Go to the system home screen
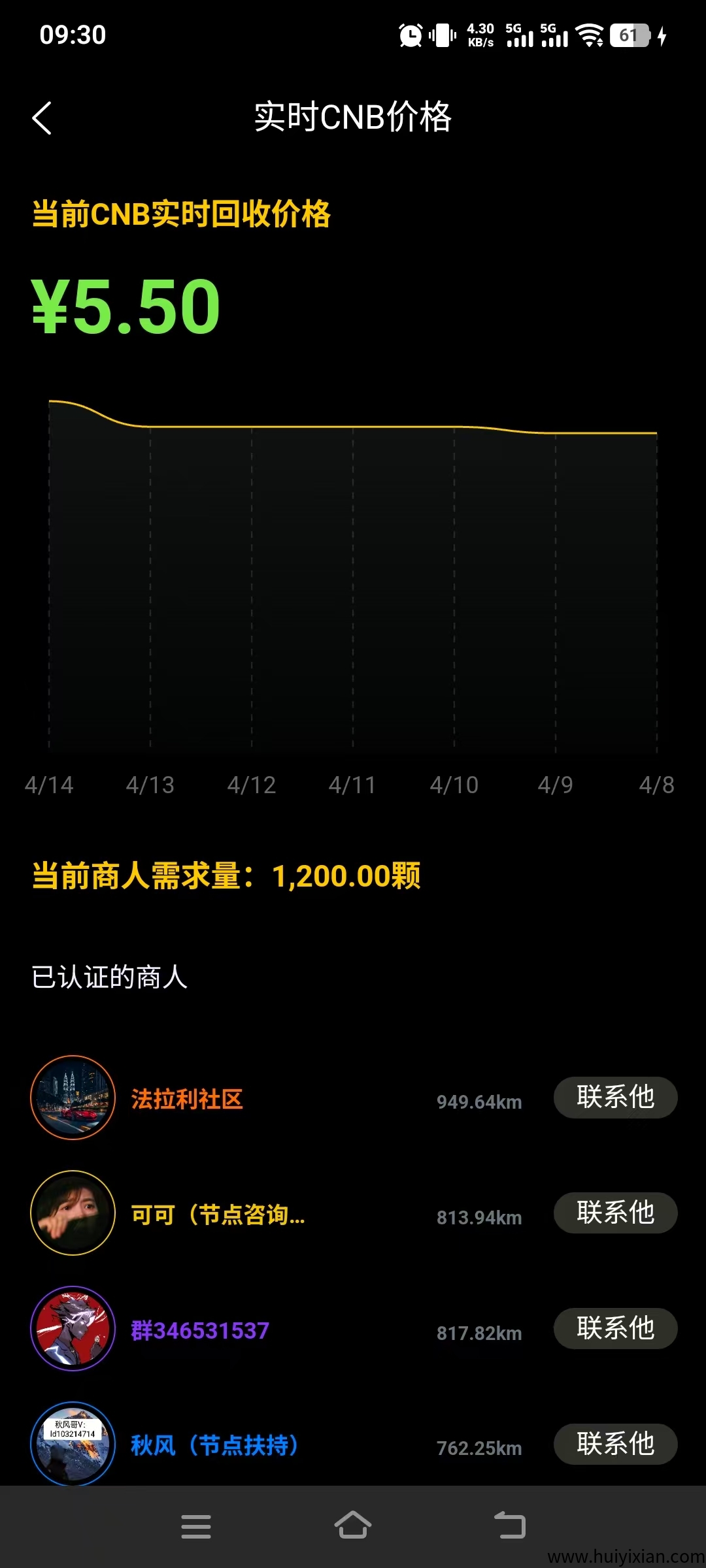Image resolution: width=706 pixels, height=1568 pixels. 353,1526
